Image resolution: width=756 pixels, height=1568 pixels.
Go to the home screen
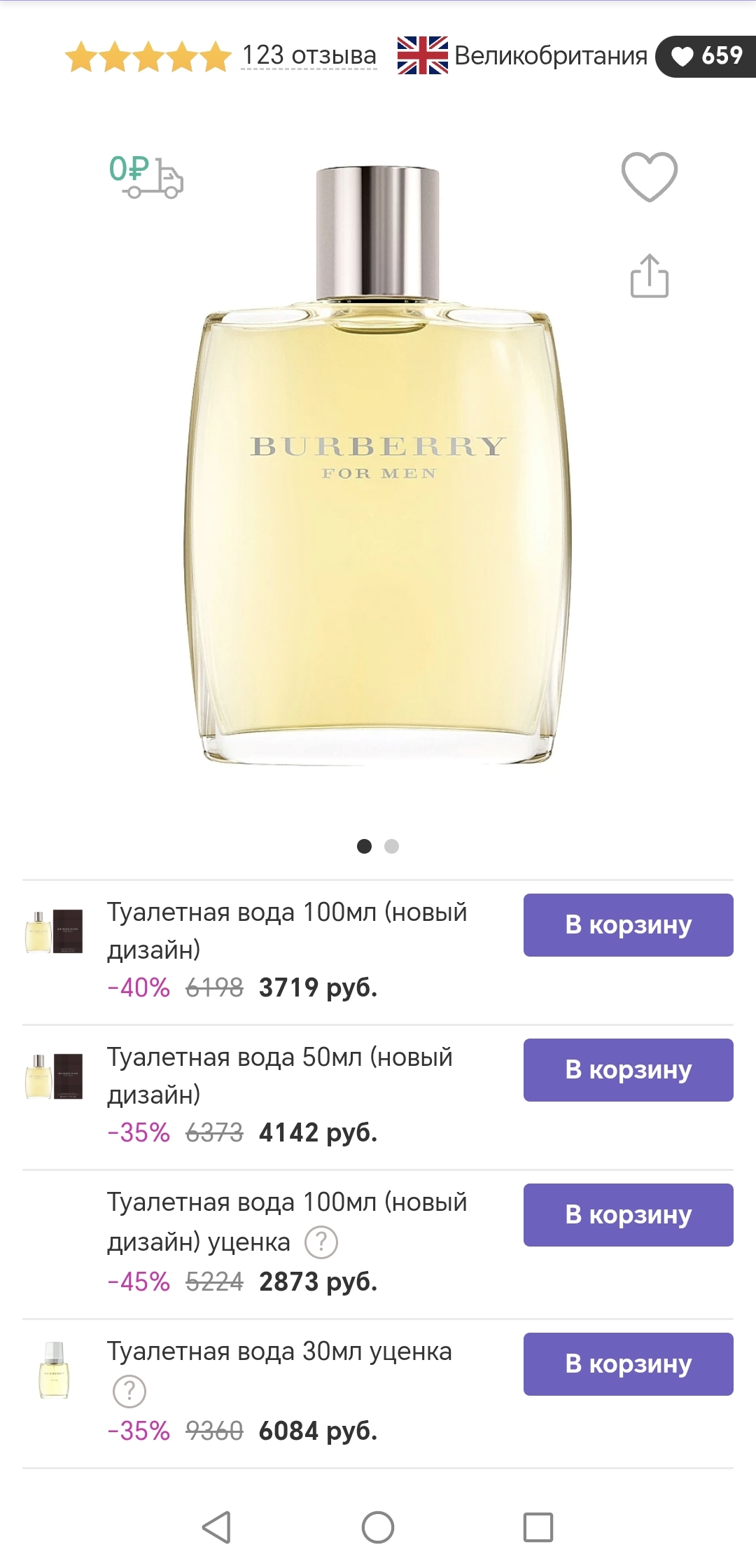[378, 1527]
